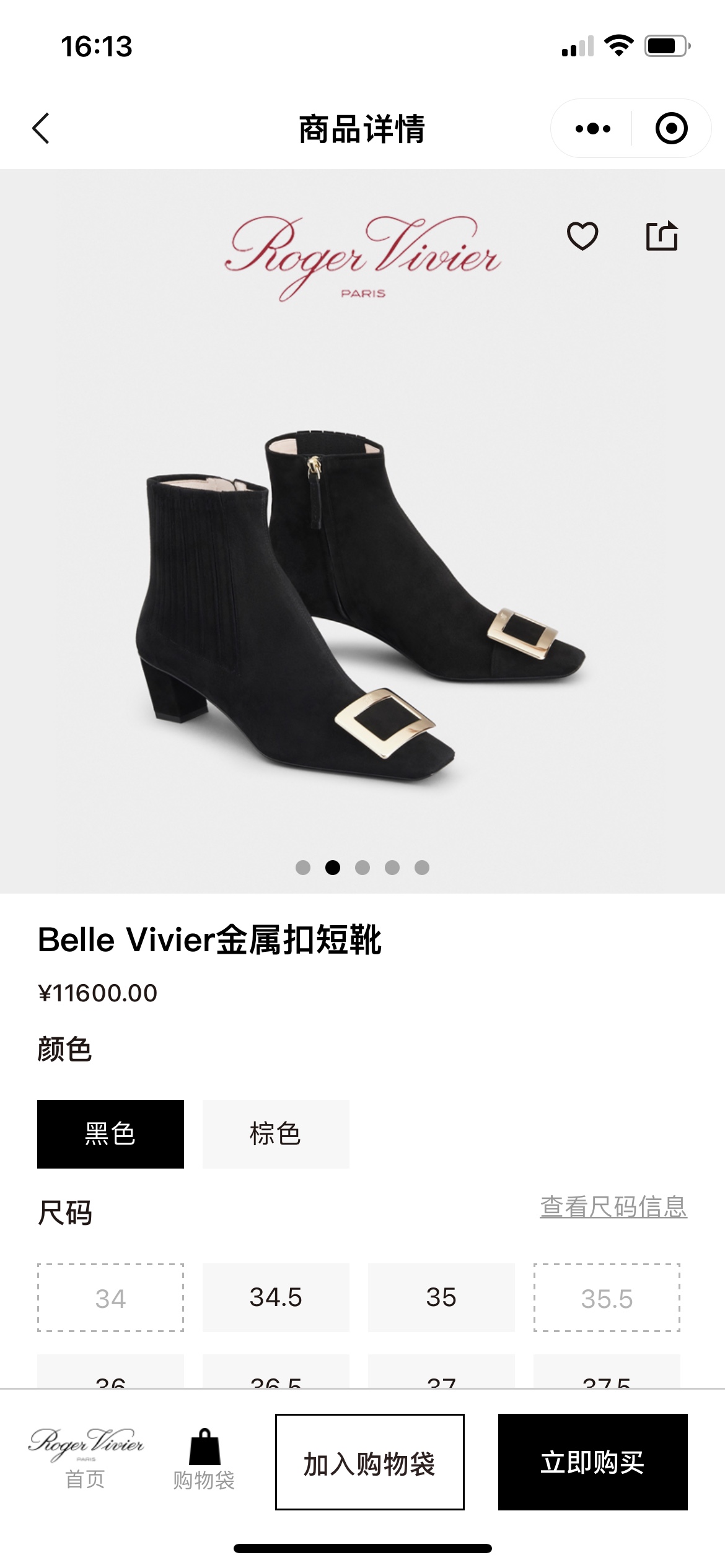725x1568 pixels.
Task: Tap 加入购物袋 to add to bag
Action: (x=370, y=1462)
